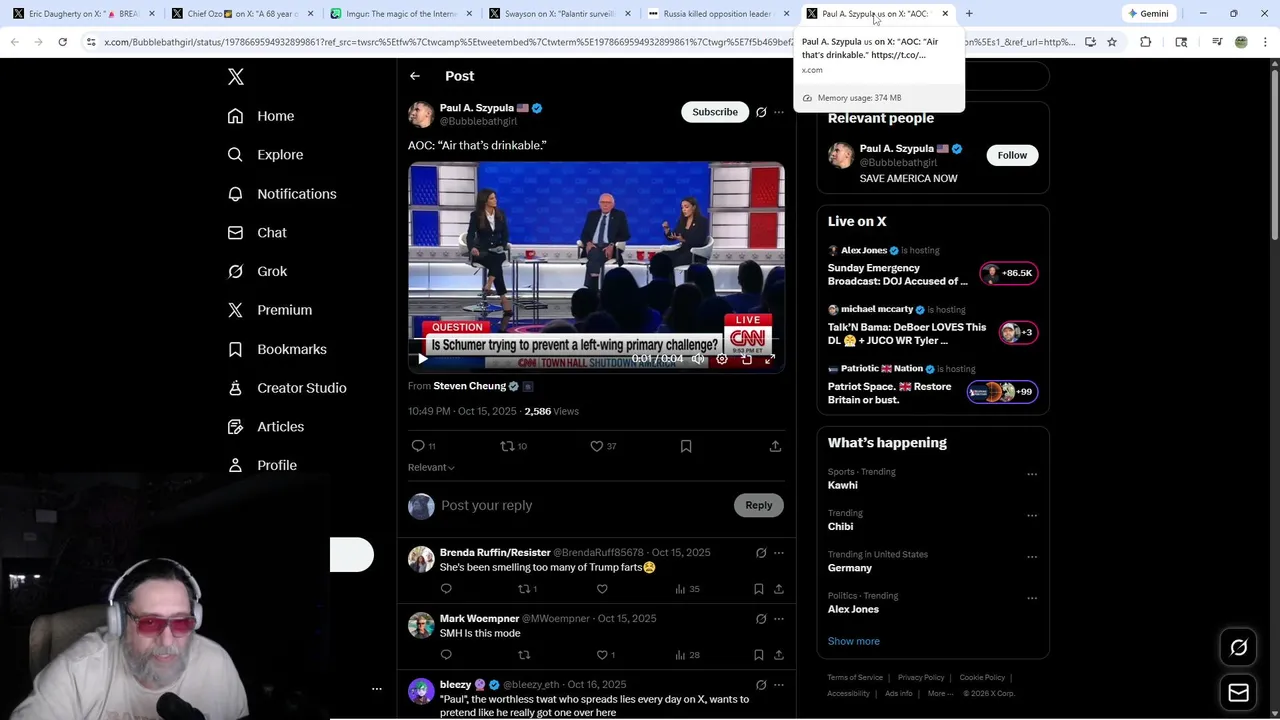This screenshot has width=1280, height=720.
Task: Close the Paul A. Szypula browser tab
Action: [945, 14]
